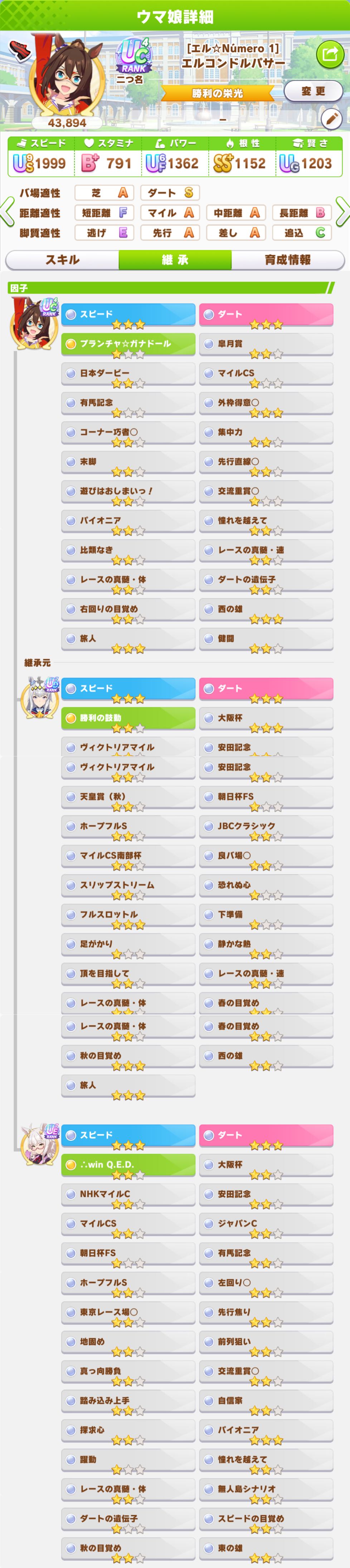Switch to the スキル tab
Image resolution: width=350 pixels, height=1568 pixels.
[x=62, y=260]
